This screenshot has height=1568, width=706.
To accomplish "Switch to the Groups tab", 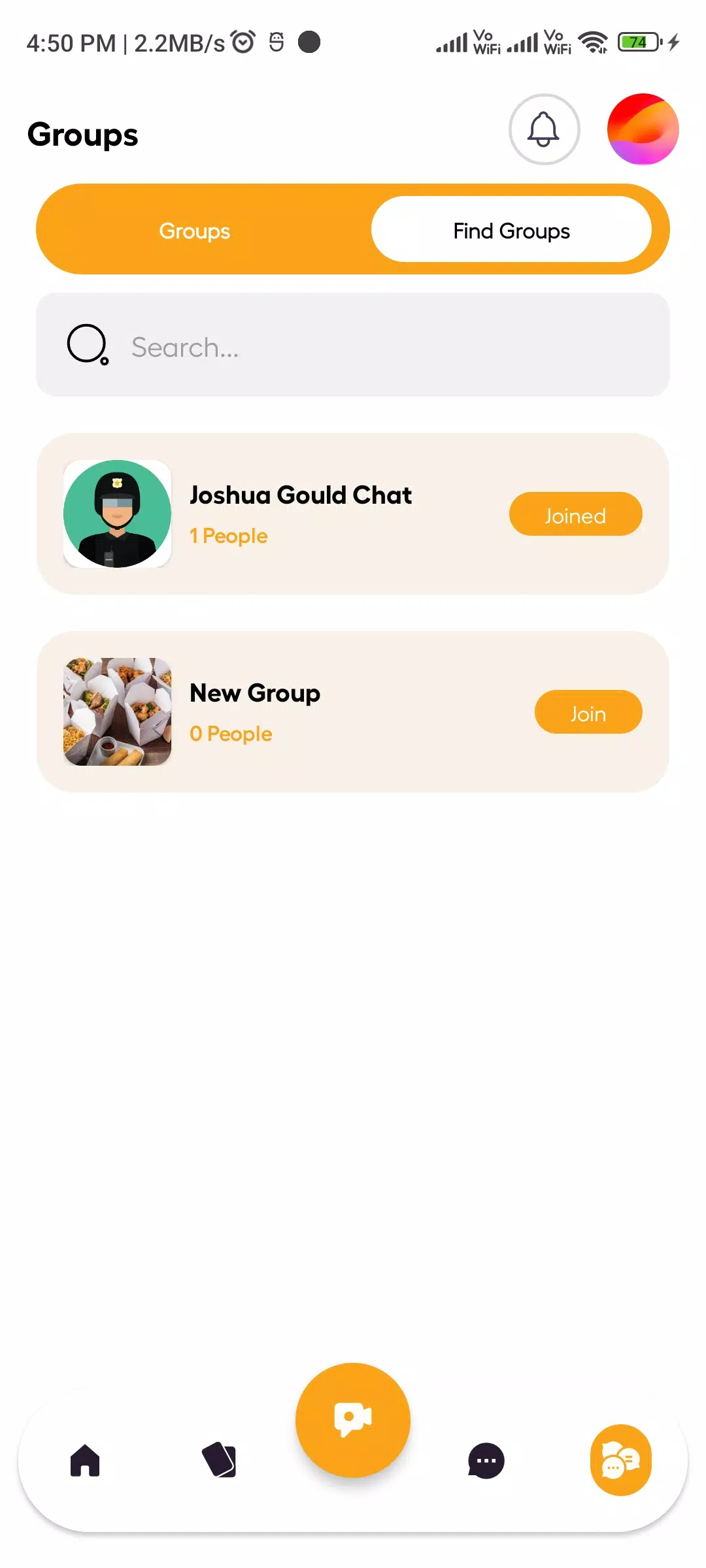I will coord(195,231).
